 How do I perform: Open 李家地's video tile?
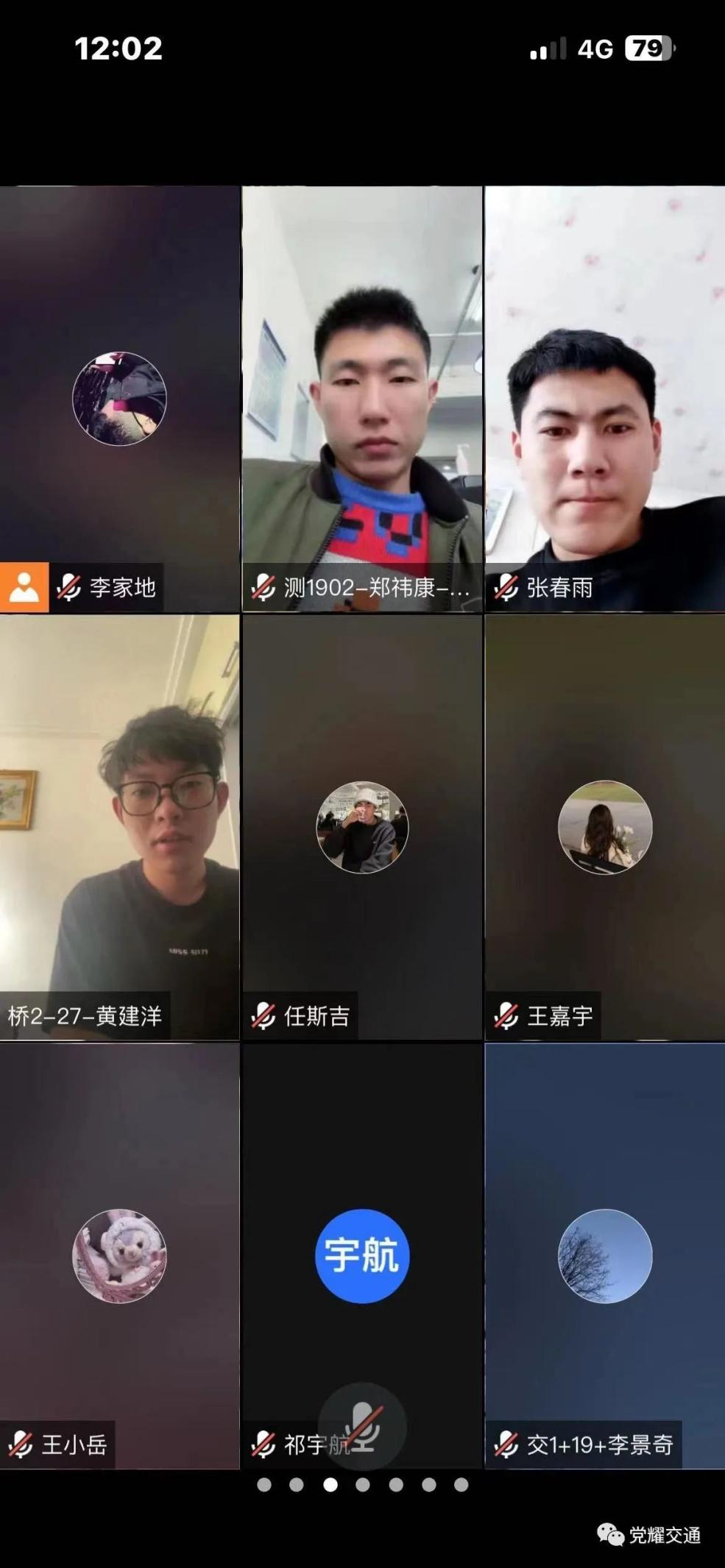[119, 398]
